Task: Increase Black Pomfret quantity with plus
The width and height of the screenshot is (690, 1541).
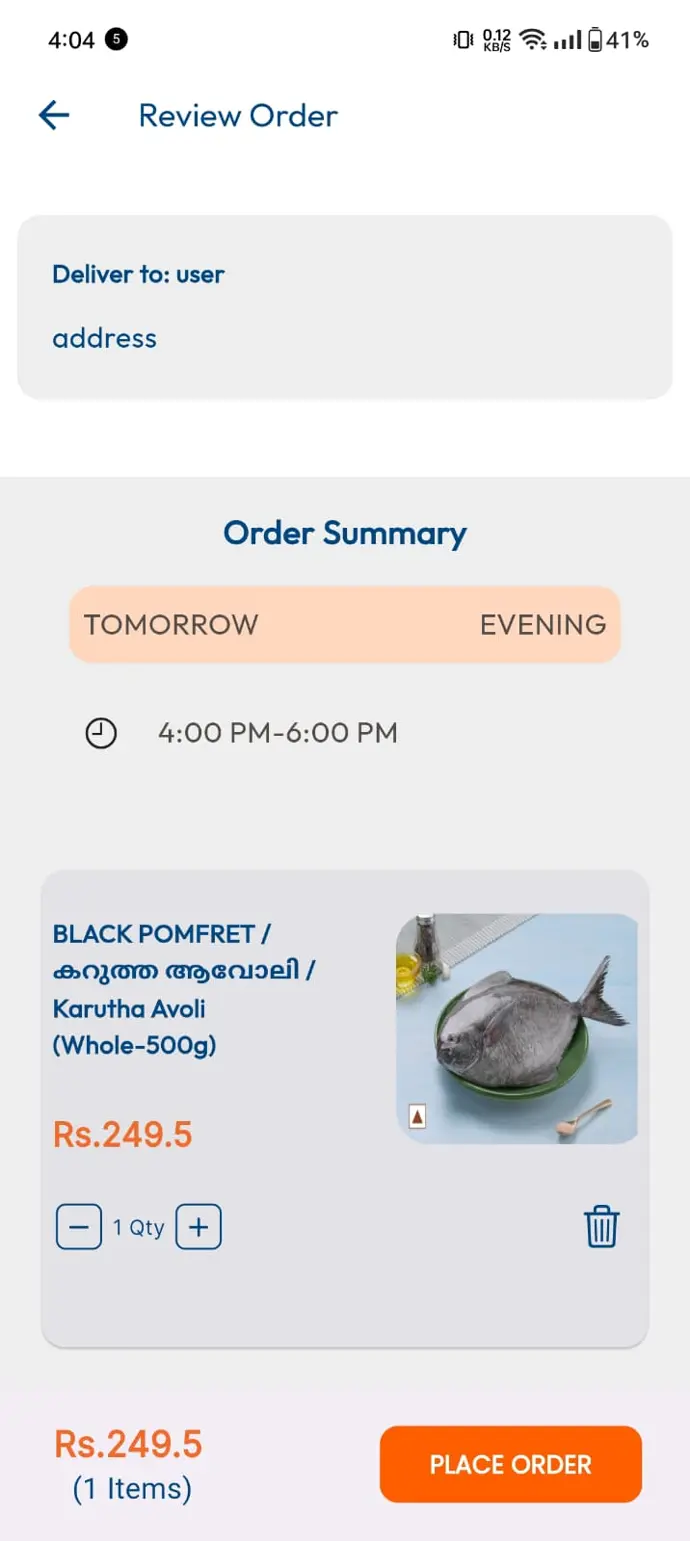Action: click(198, 1227)
